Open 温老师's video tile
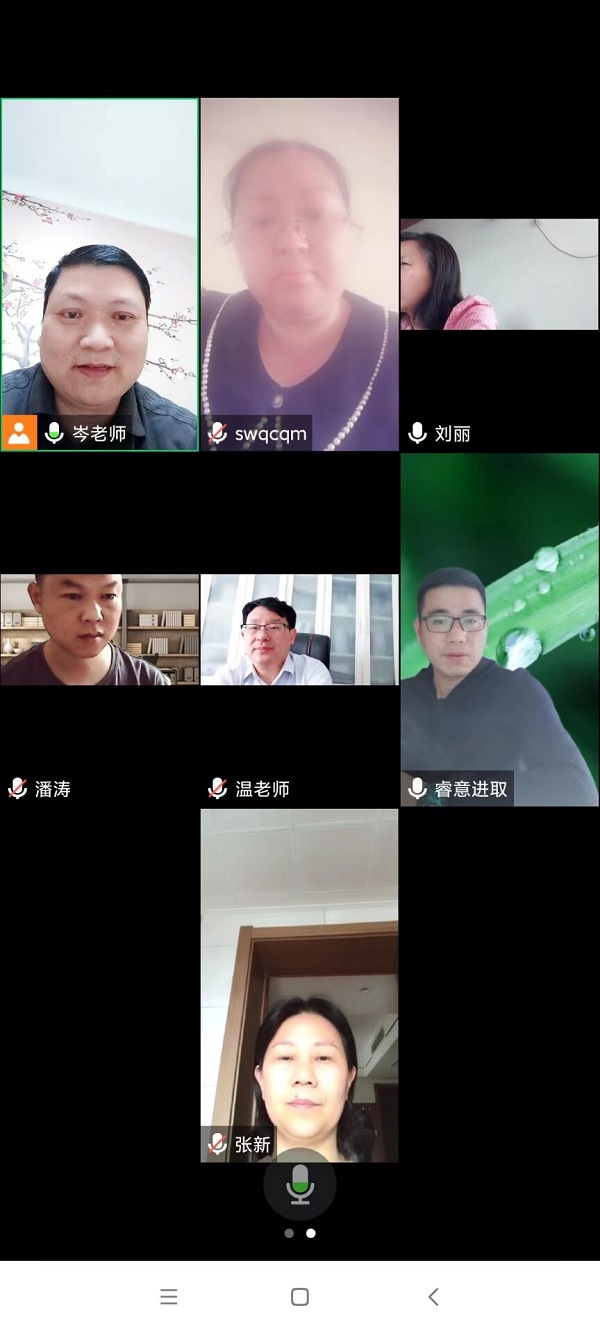Viewport: 600px width, 1333px height. (x=299, y=630)
